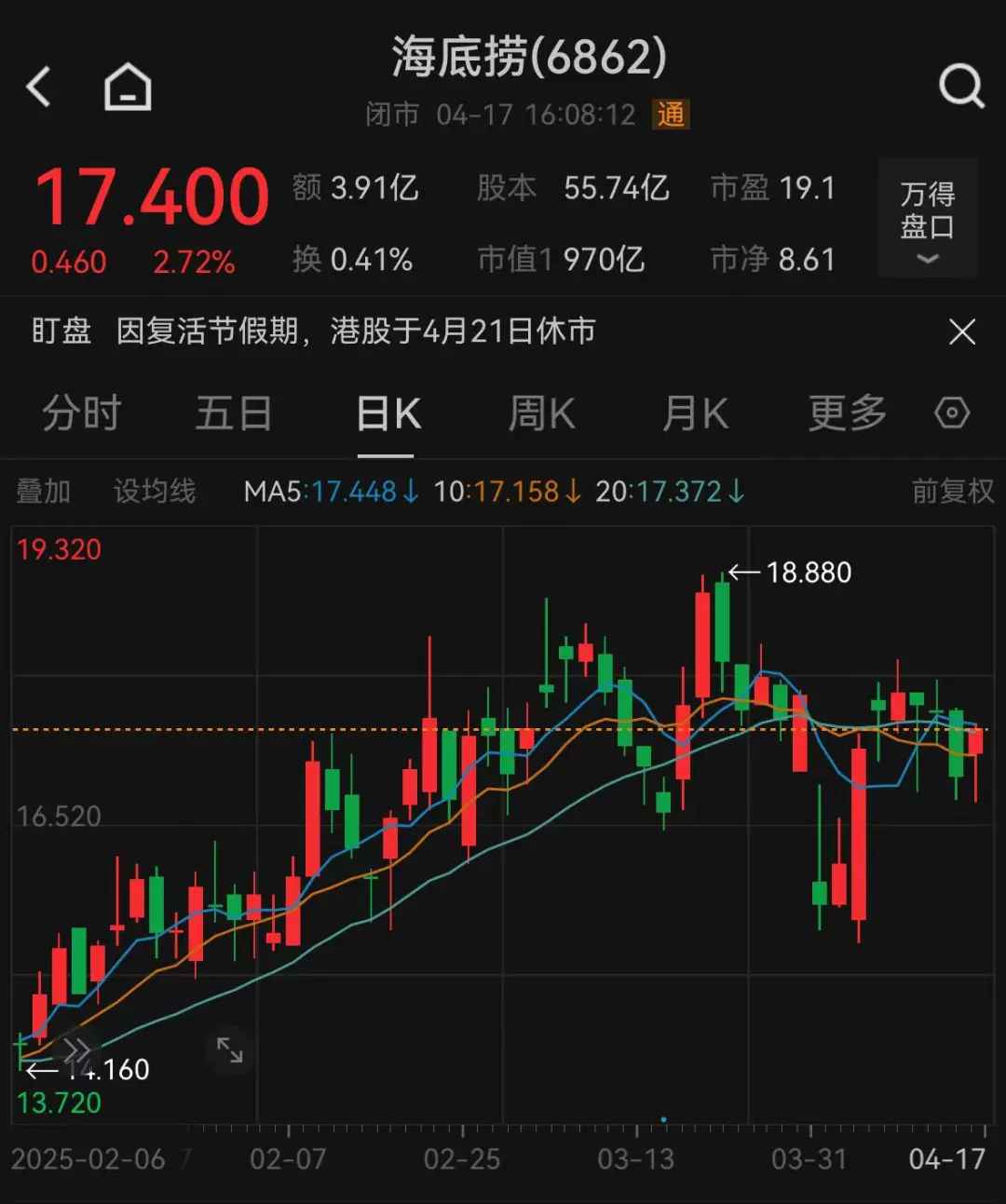Open 设均线 moving average settings

click(155, 491)
